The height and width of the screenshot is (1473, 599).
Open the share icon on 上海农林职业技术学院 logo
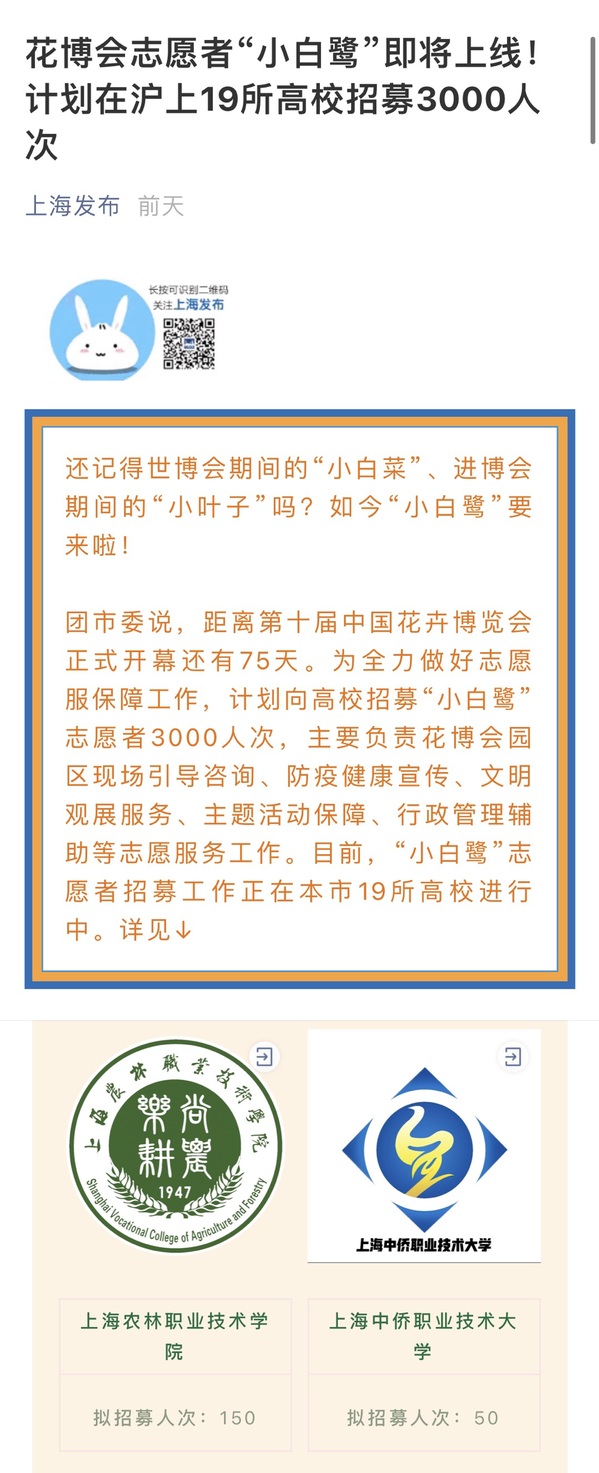coord(264,1056)
